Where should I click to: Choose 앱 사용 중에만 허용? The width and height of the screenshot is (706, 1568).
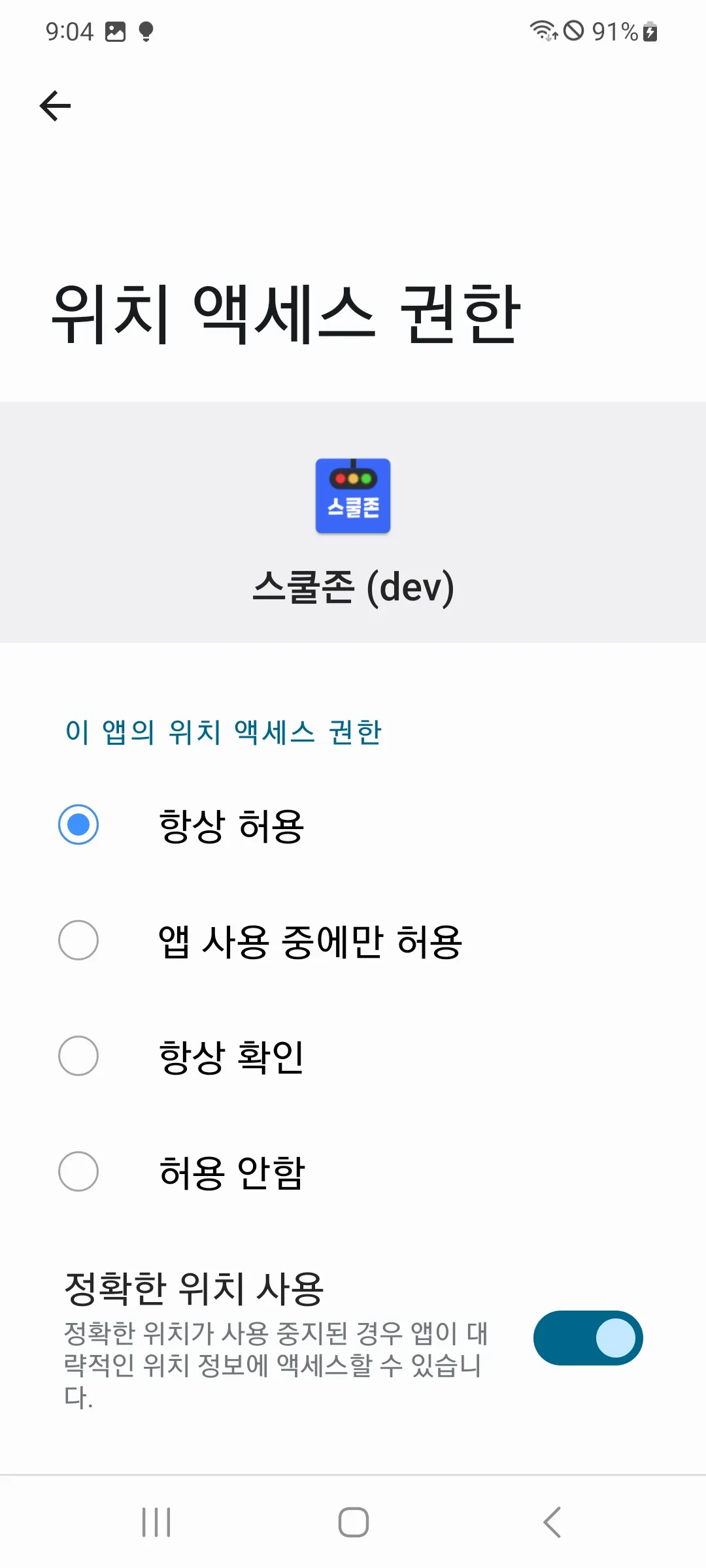(x=353, y=940)
